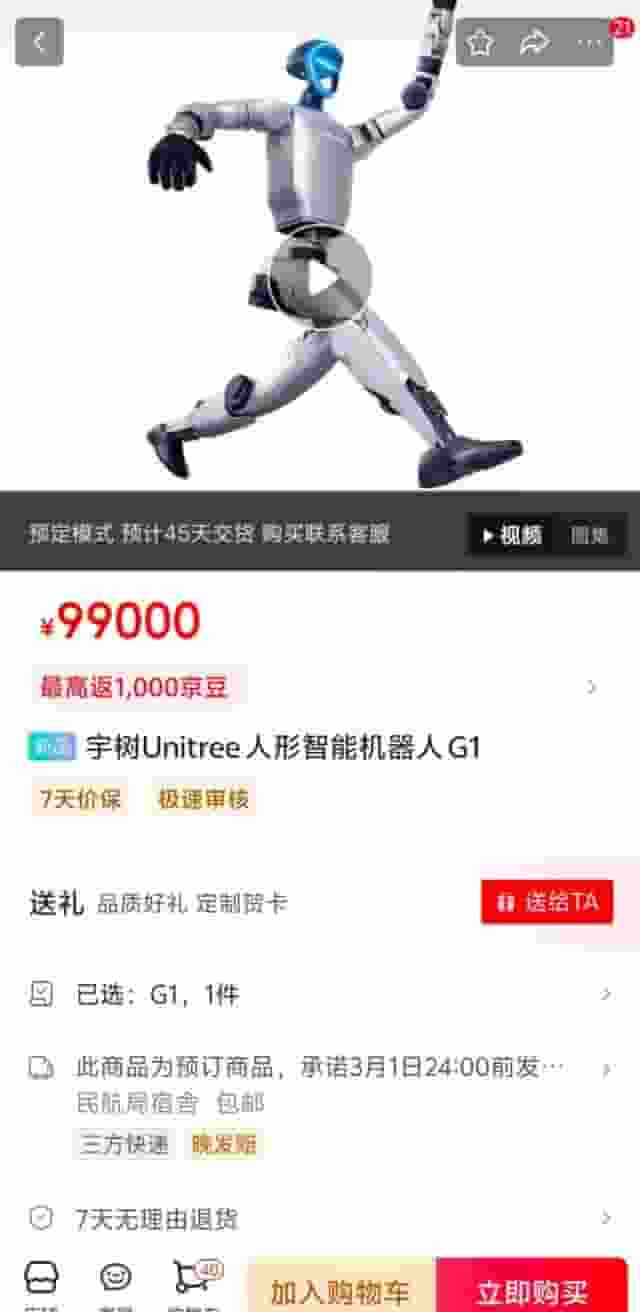640x1312 pixels.
Task: Switch to the 视频 tab
Action: click(512, 535)
